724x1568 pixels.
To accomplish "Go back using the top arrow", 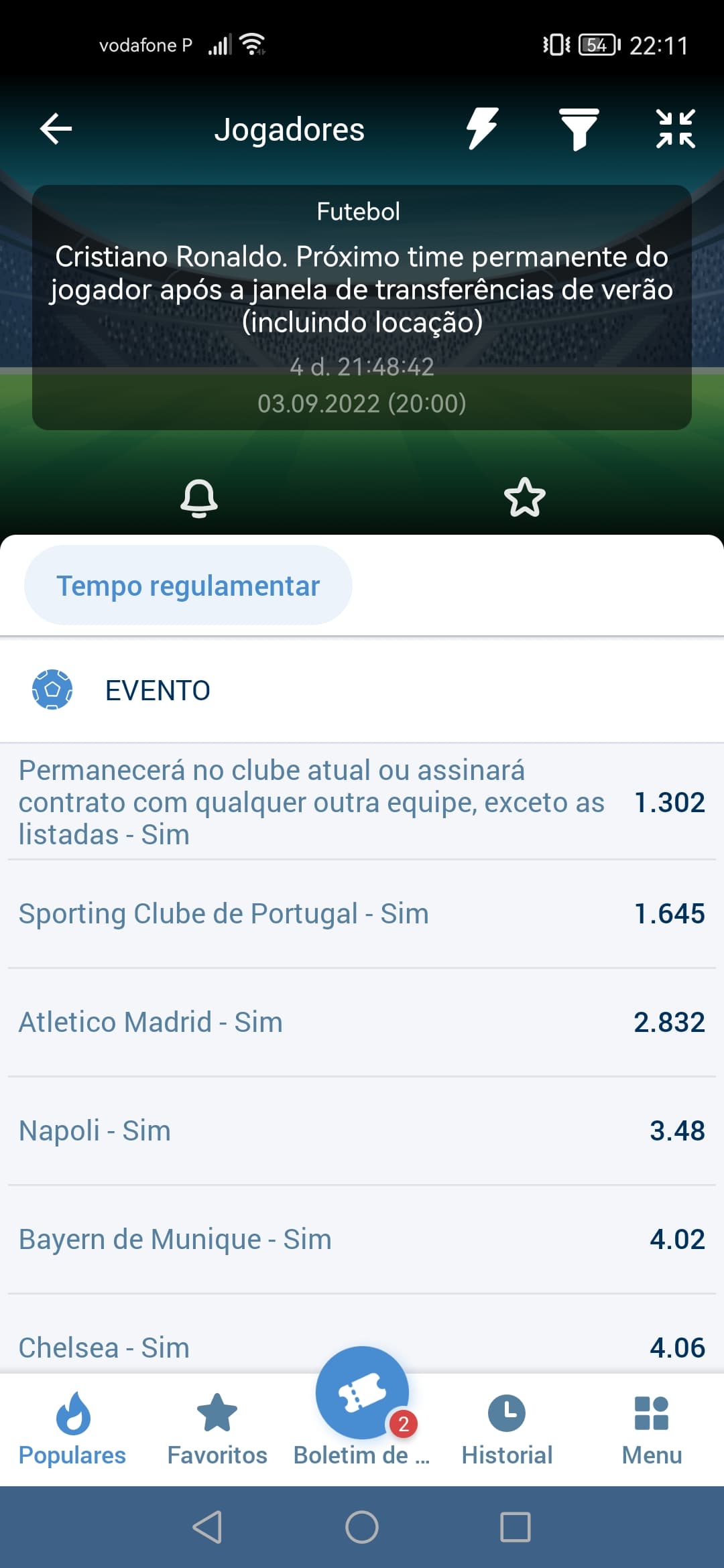I will pyautogui.click(x=56, y=129).
